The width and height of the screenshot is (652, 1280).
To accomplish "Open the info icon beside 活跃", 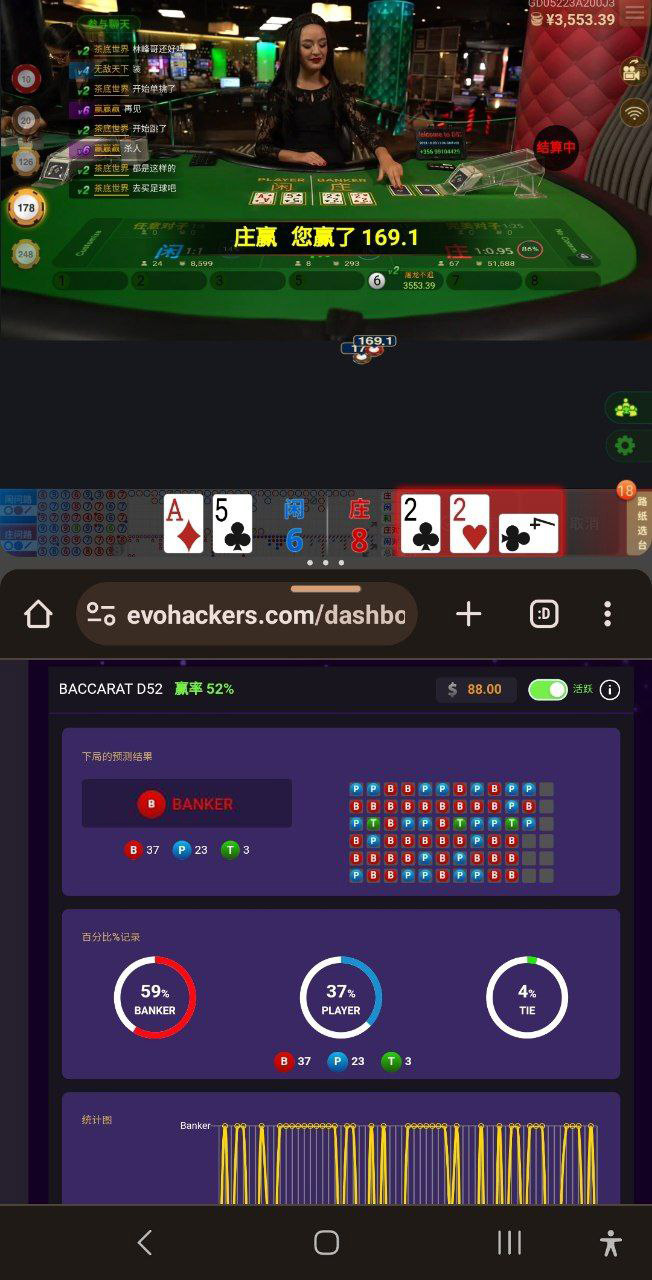I will pos(610,690).
